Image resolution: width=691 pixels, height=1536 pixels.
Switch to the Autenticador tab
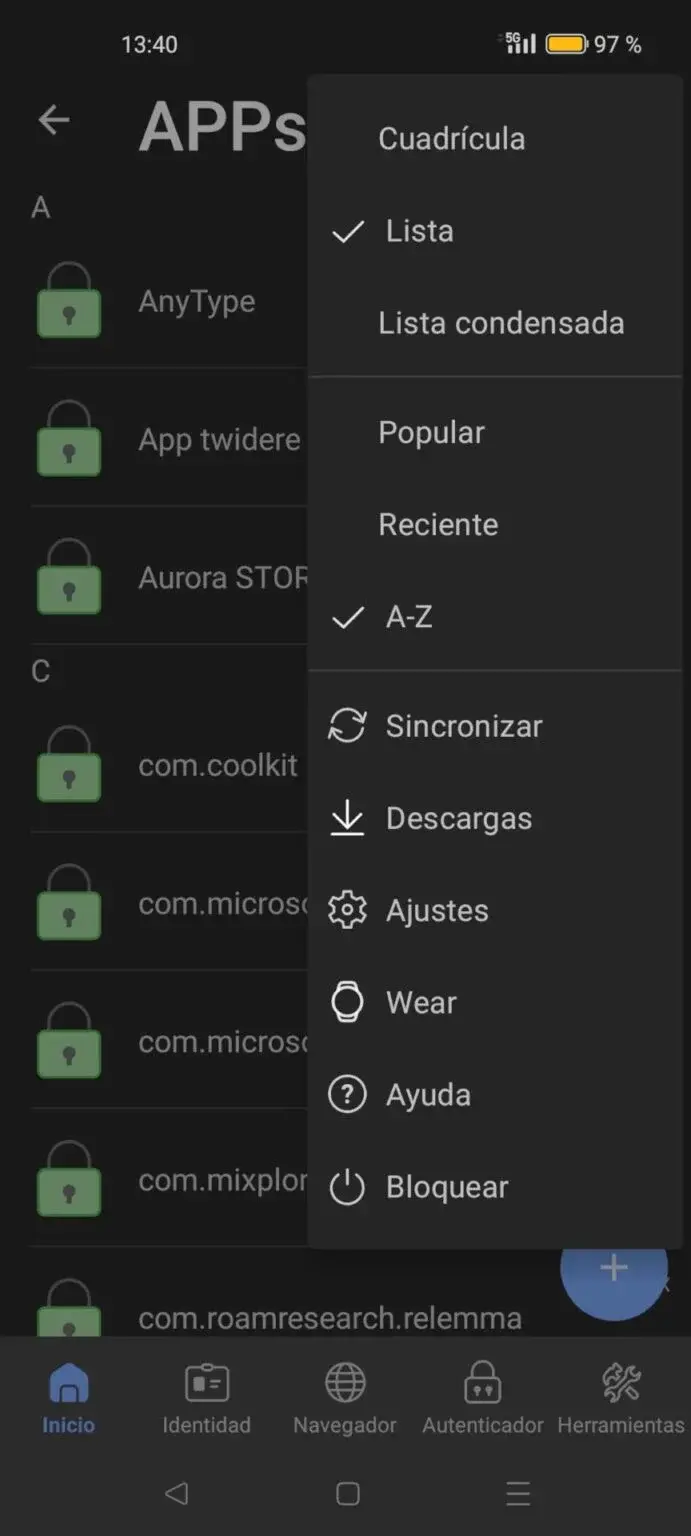(x=483, y=1400)
